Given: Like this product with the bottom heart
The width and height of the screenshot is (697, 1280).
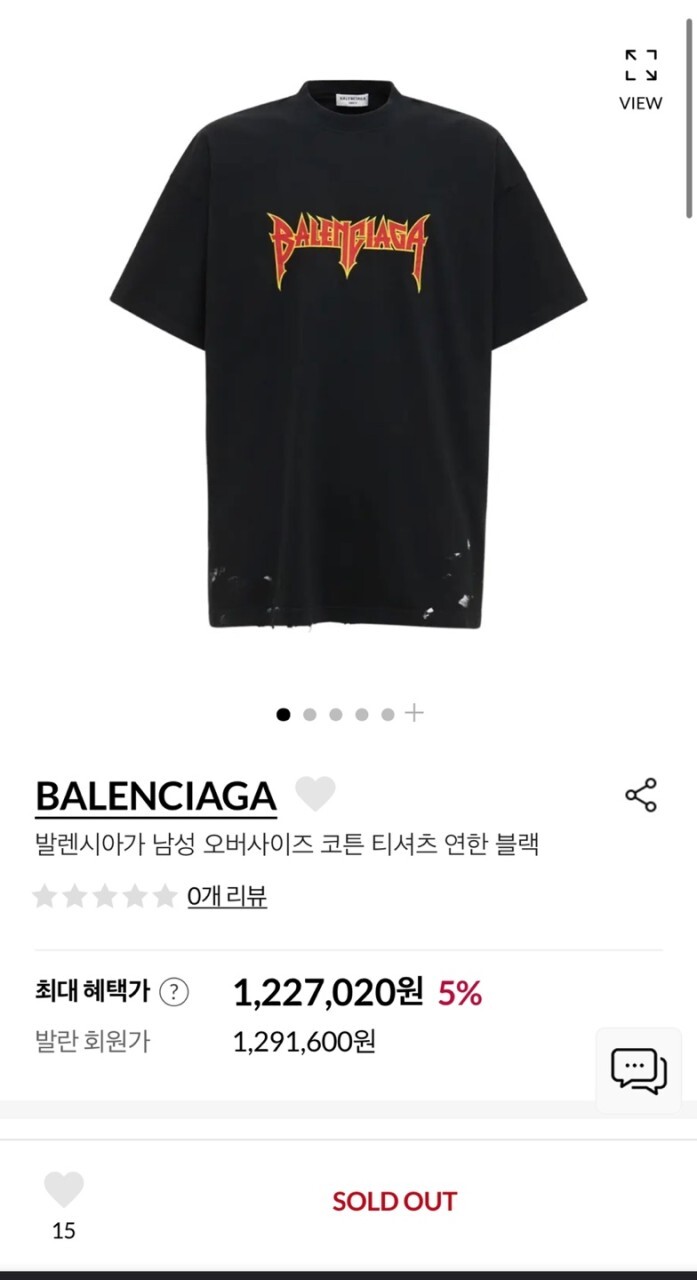Looking at the screenshot, I should (64, 1190).
